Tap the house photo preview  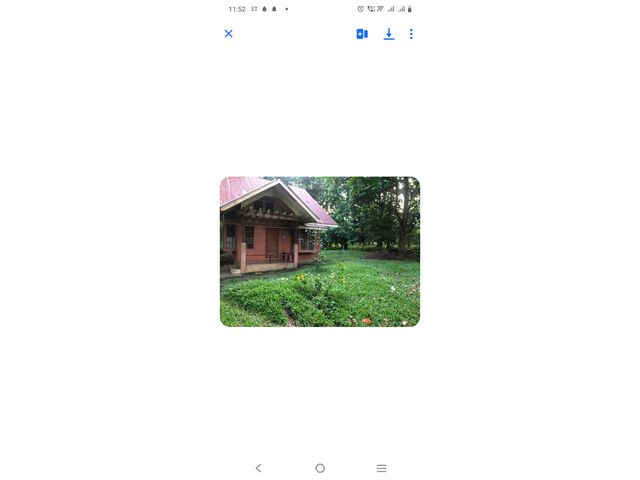click(320, 252)
